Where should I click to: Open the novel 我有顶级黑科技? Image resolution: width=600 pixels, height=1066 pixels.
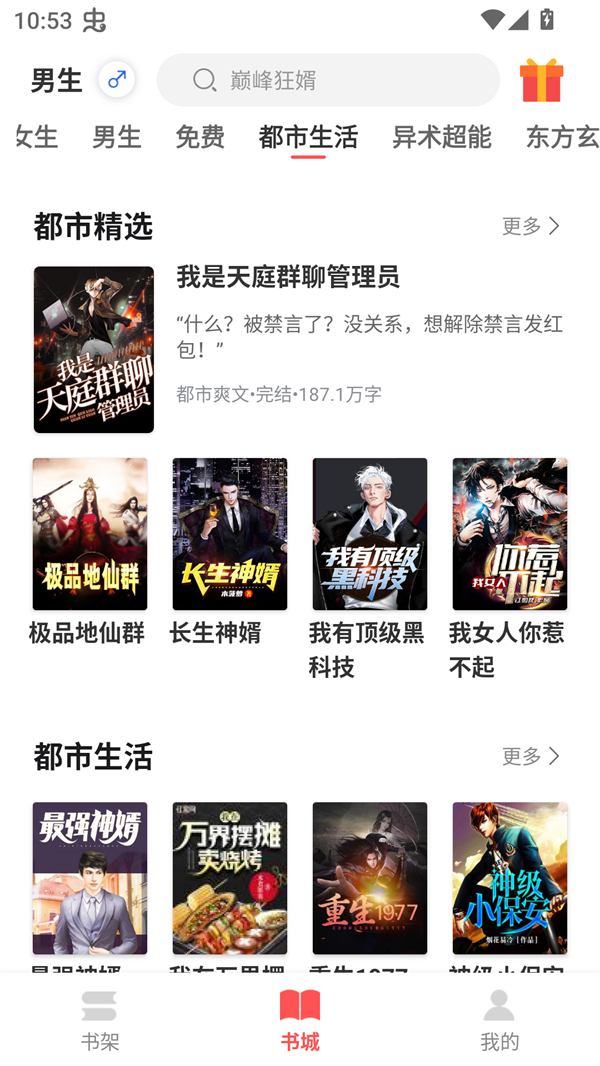coord(370,534)
